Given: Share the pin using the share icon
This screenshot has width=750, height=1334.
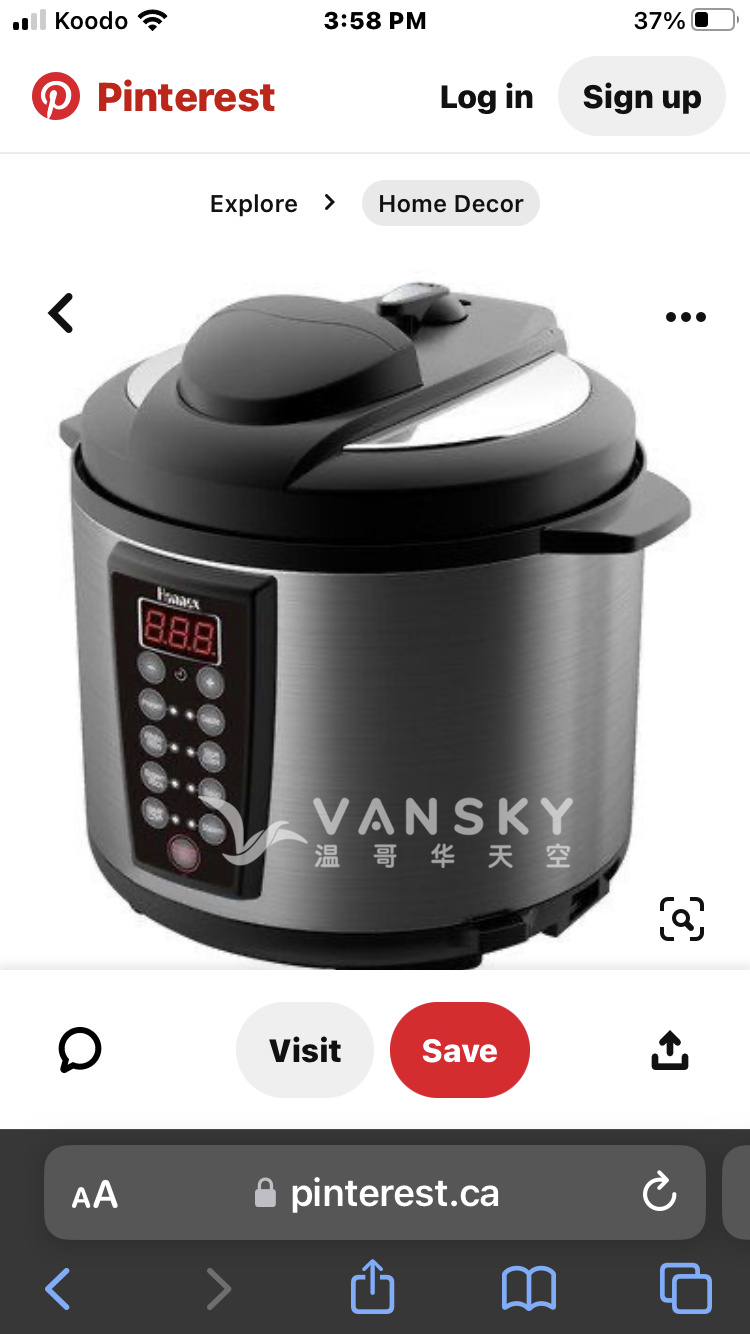Looking at the screenshot, I should coord(669,1049).
